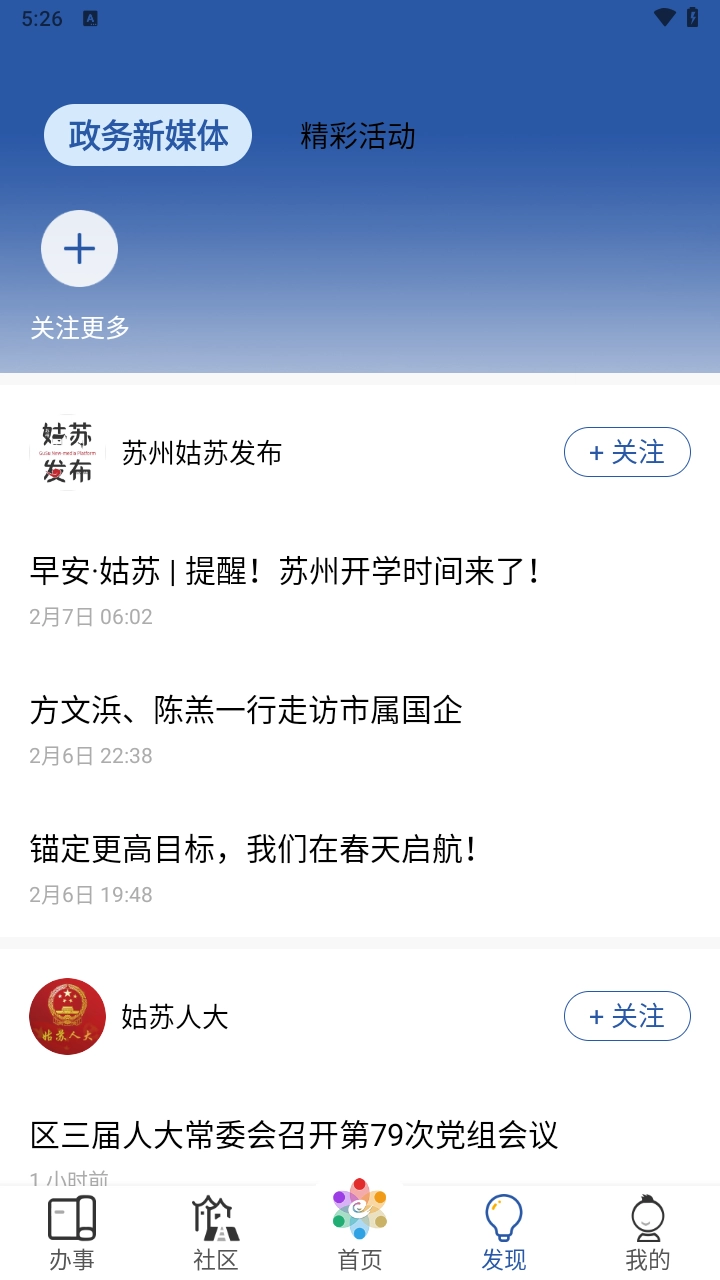720x1280 pixels.
Task: Select the 政务新媒体 tab
Action: (148, 136)
